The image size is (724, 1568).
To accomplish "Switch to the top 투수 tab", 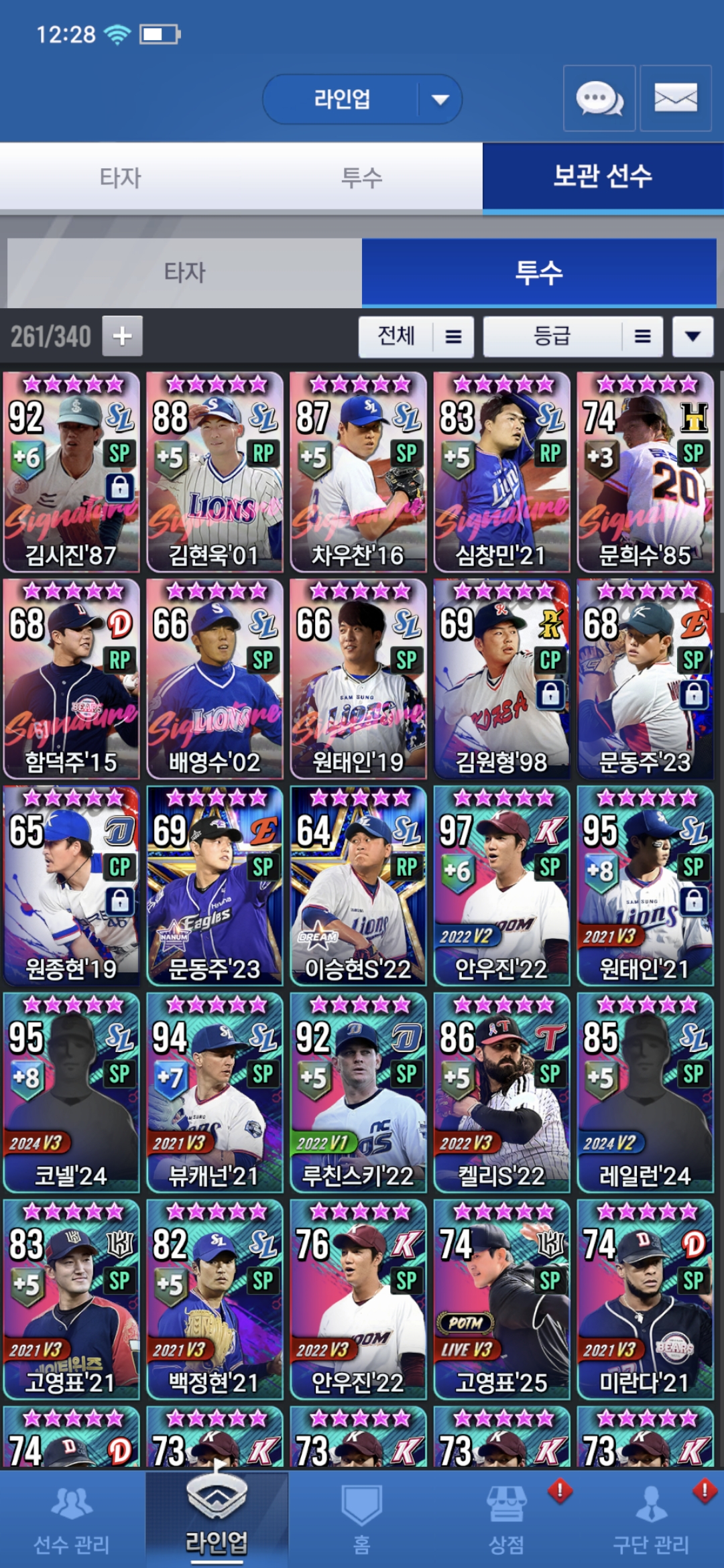I will [x=362, y=178].
